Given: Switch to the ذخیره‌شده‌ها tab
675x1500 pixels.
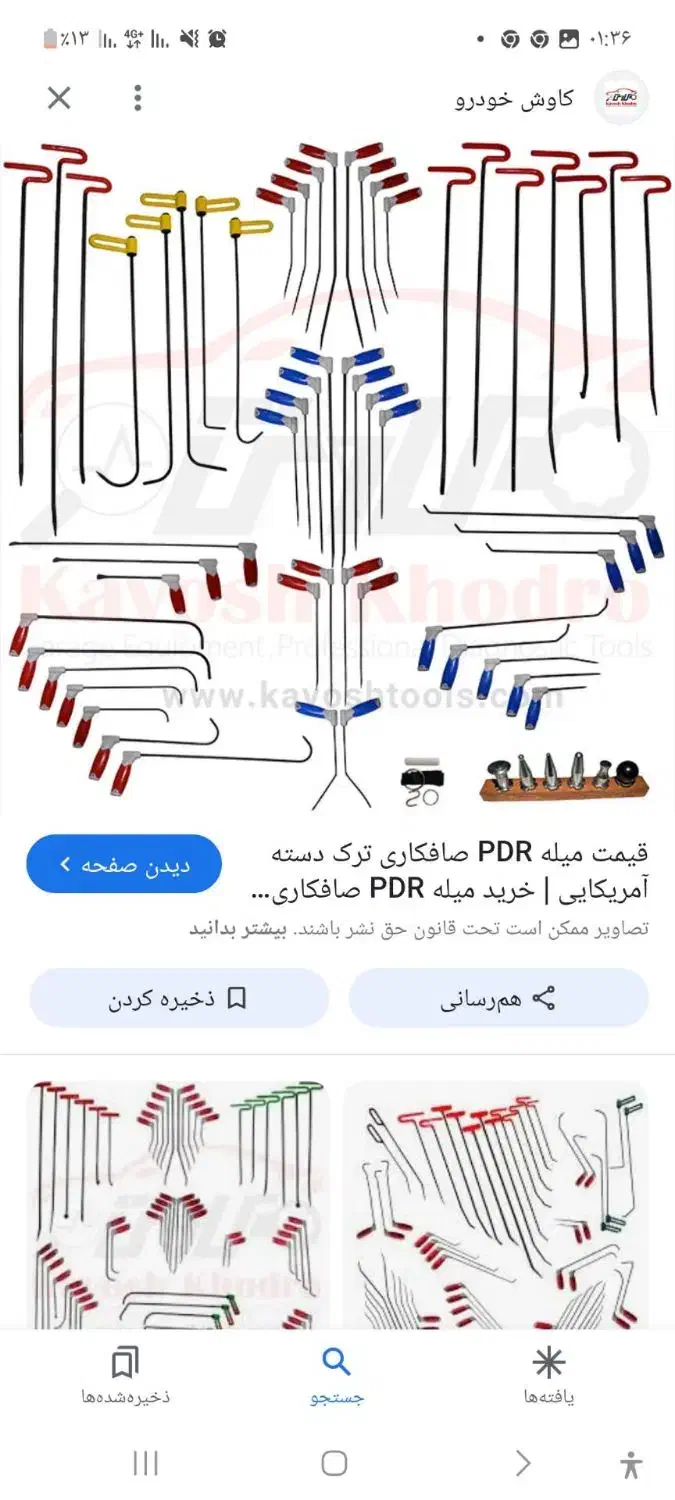Looking at the screenshot, I should tap(125, 1375).
